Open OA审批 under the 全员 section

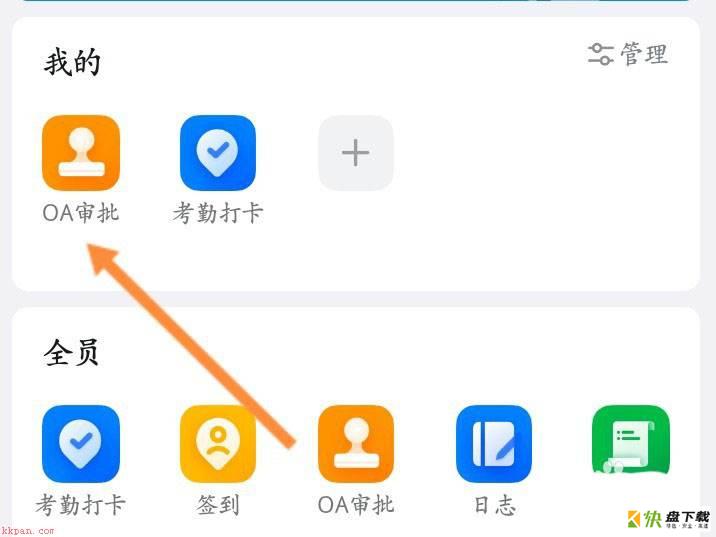tap(355, 444)
